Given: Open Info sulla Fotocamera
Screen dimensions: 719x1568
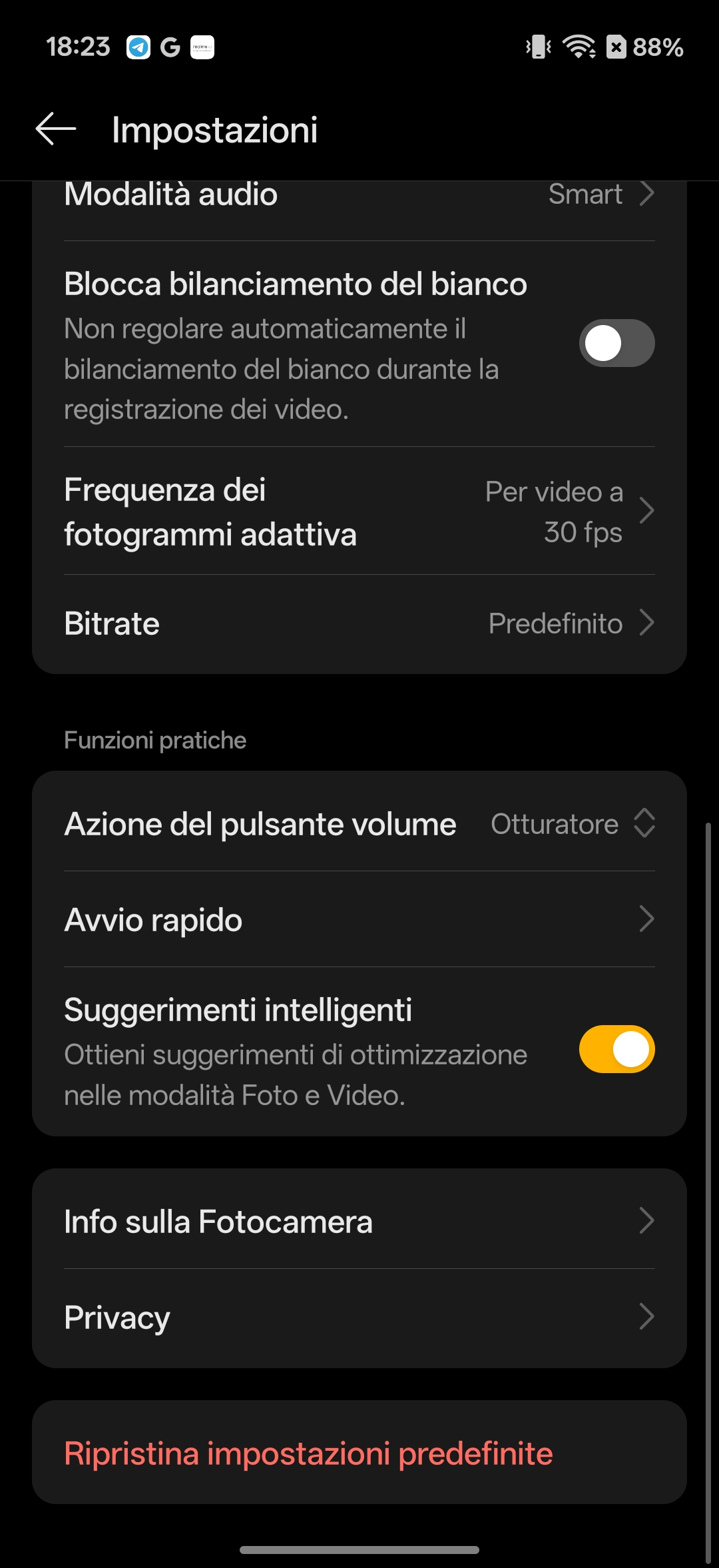Looking at the screenshot, I should pos(359,1222).
